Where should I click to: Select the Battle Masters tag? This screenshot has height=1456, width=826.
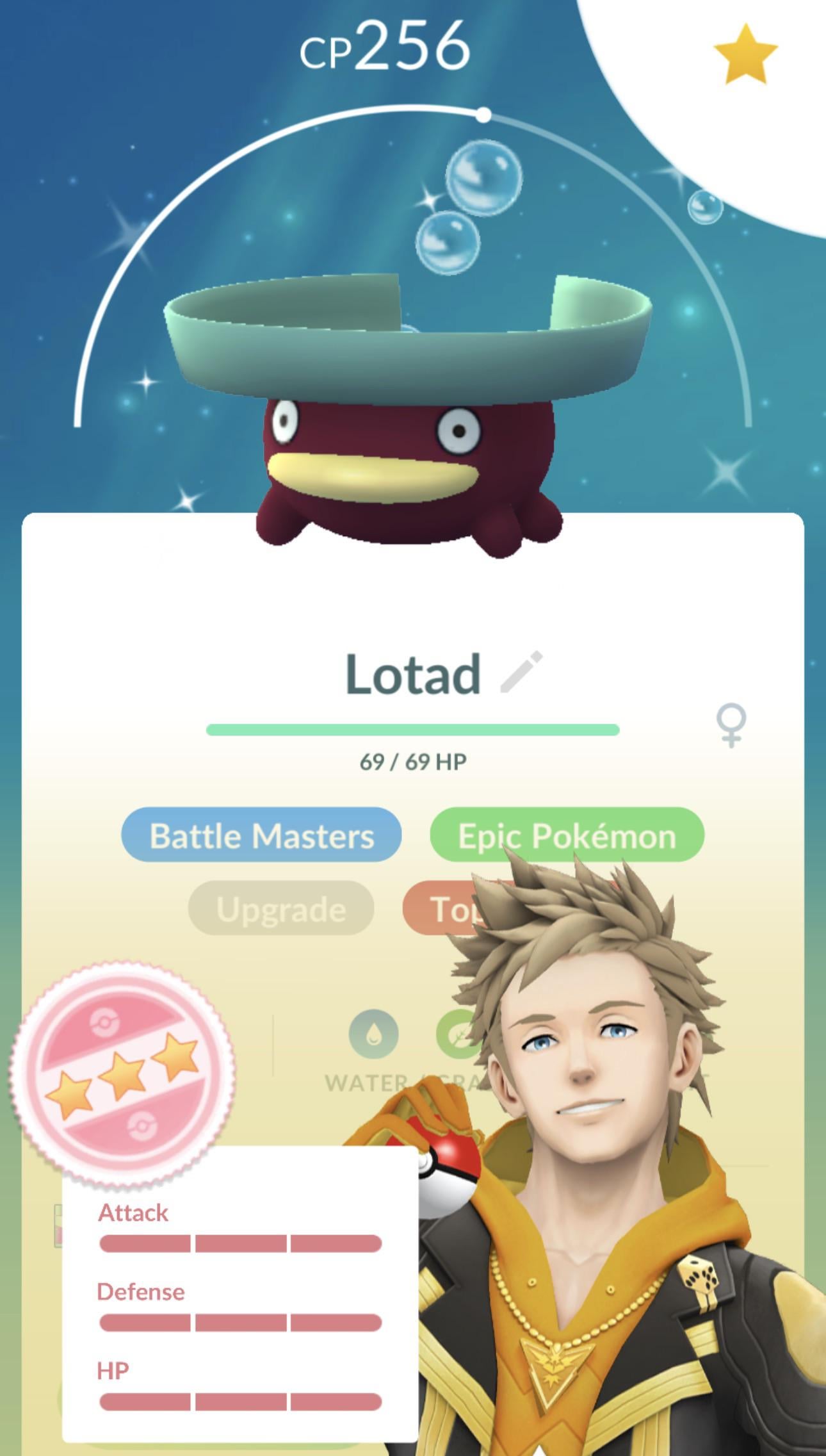pyautogui.click(x=261, y=835)
